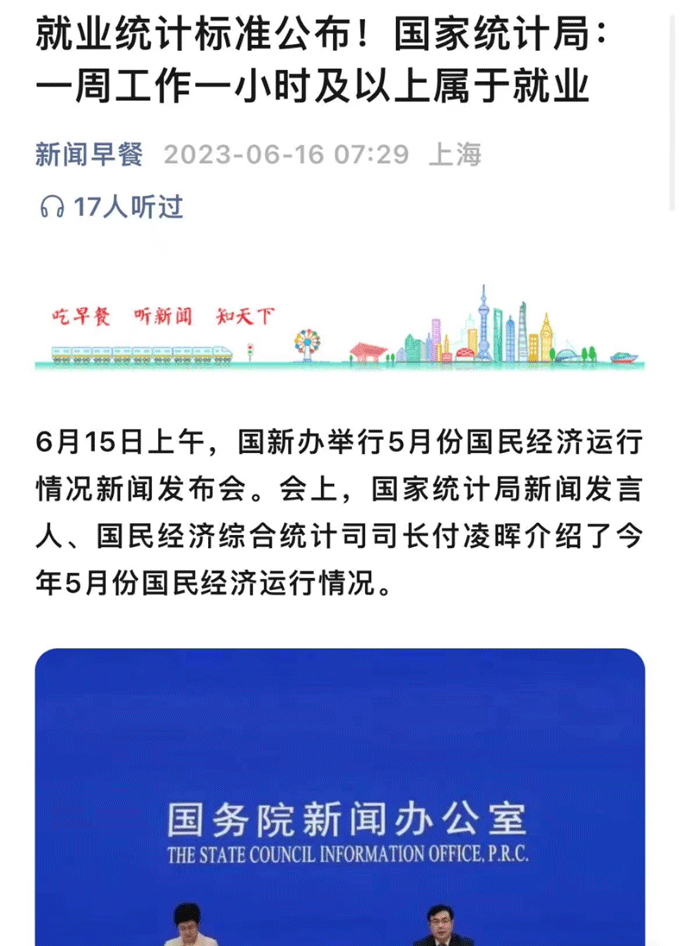Open the 新闻早餐 account page

[x=89, y=155]
